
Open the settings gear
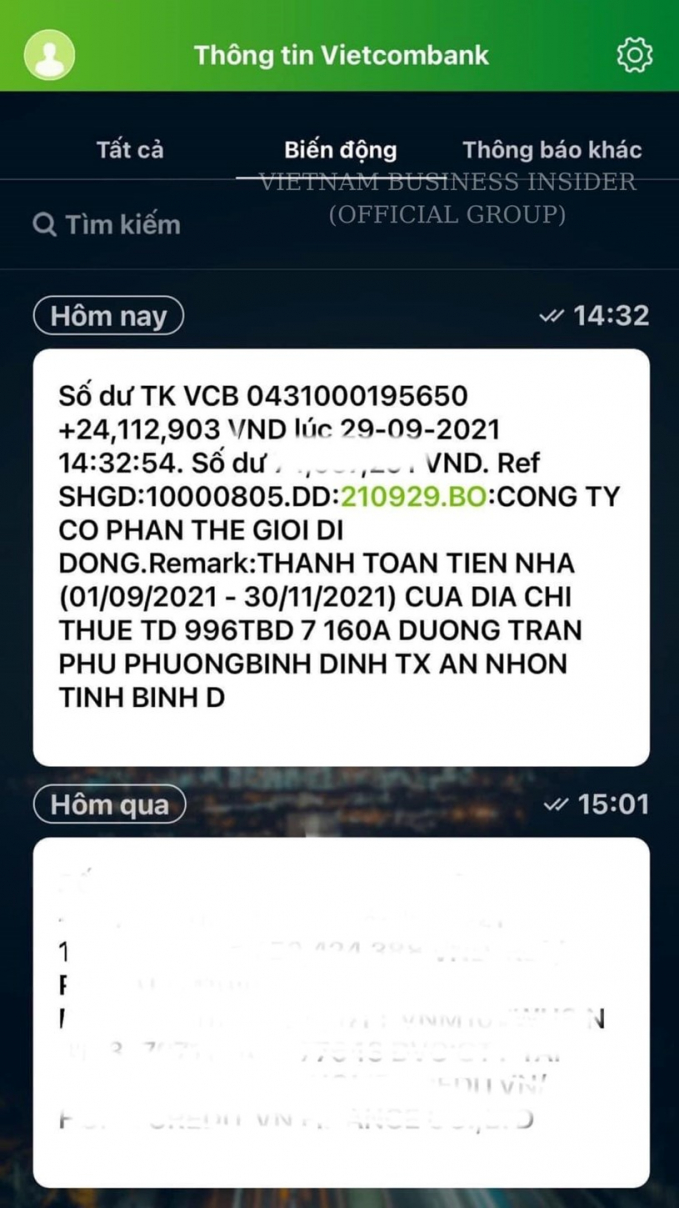coord(634,54)
